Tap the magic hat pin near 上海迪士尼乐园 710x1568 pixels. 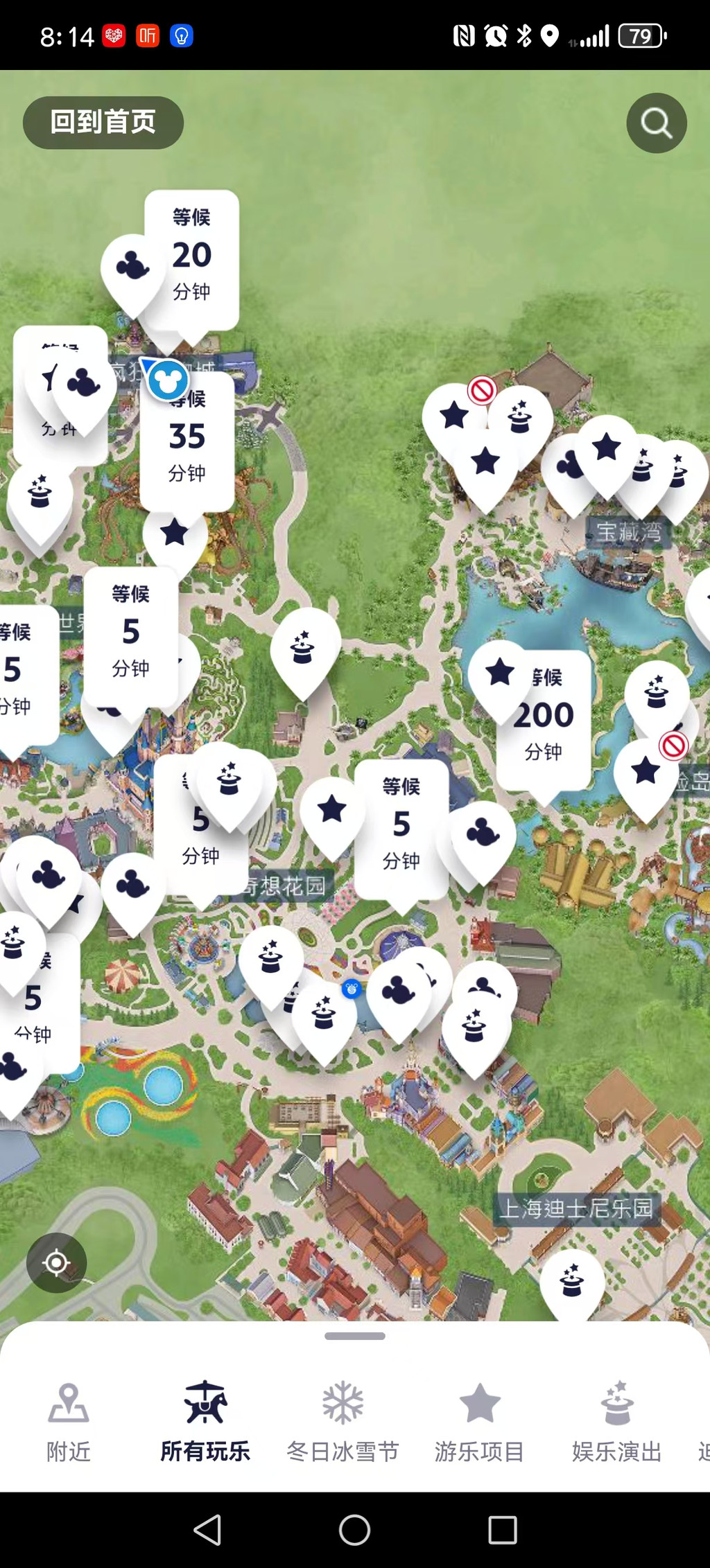pyautogui.click(x=571, y=1280)
